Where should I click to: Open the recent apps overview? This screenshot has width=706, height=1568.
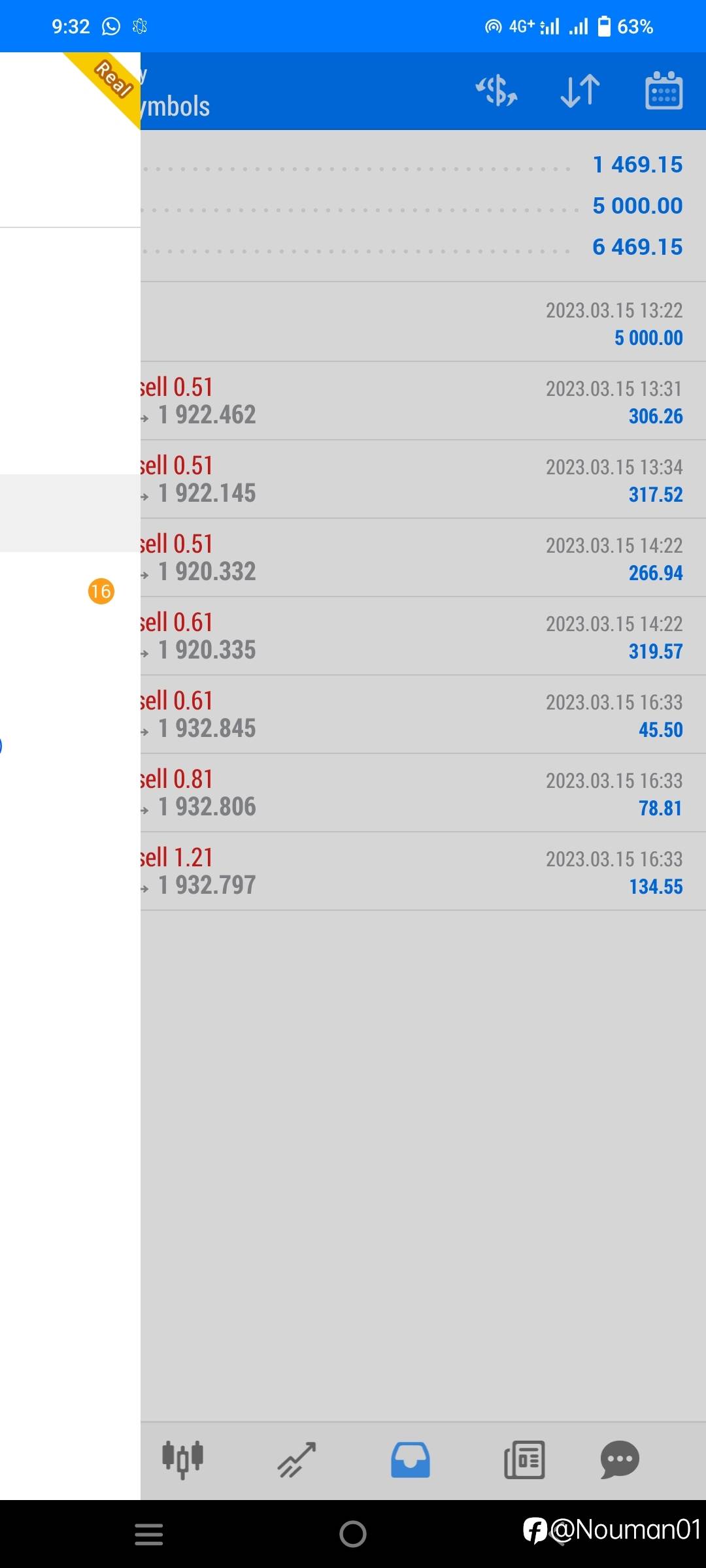click(149, 1534)
